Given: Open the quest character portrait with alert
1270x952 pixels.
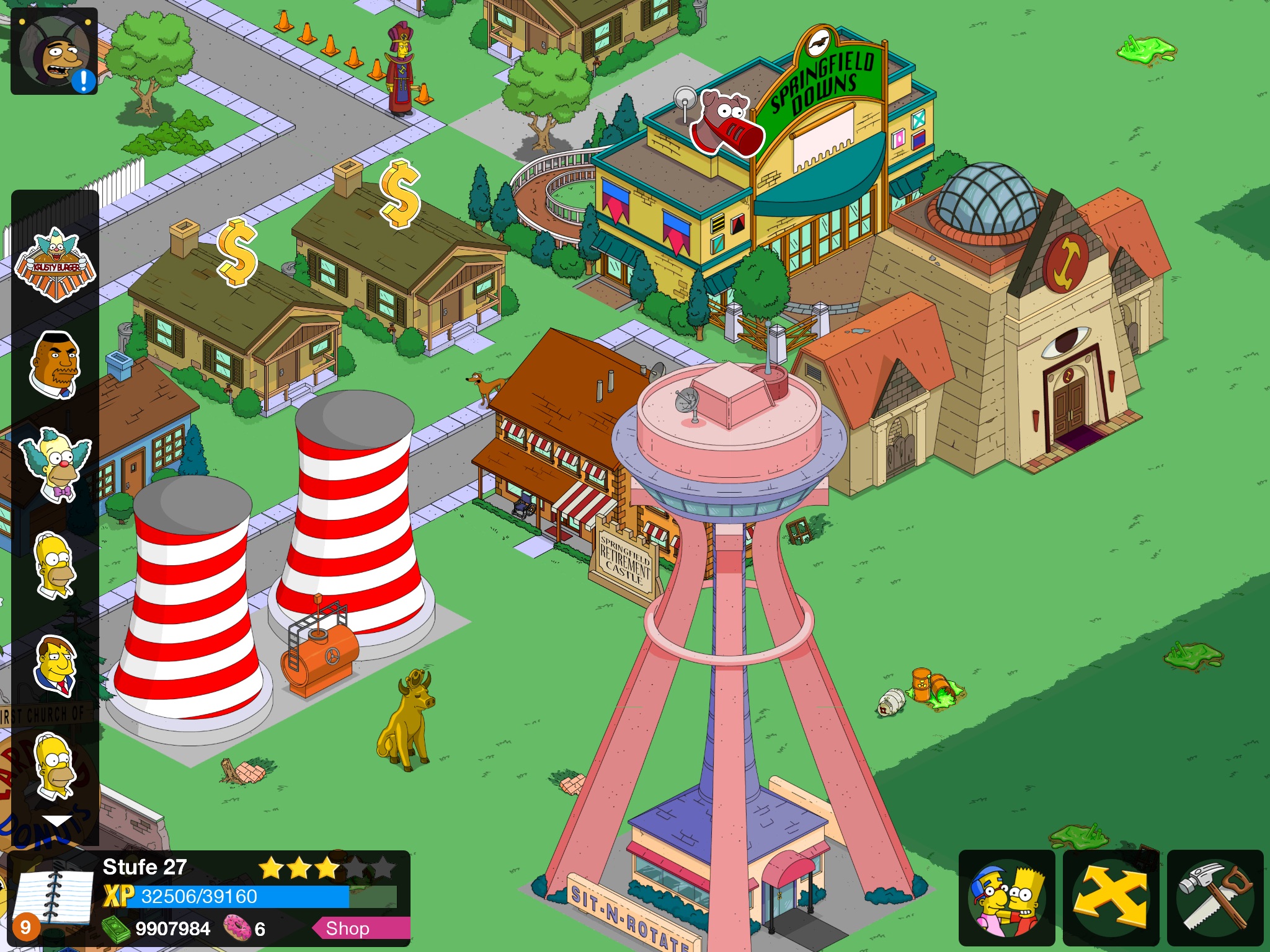Looking at the screenshot, I should 55,52.
